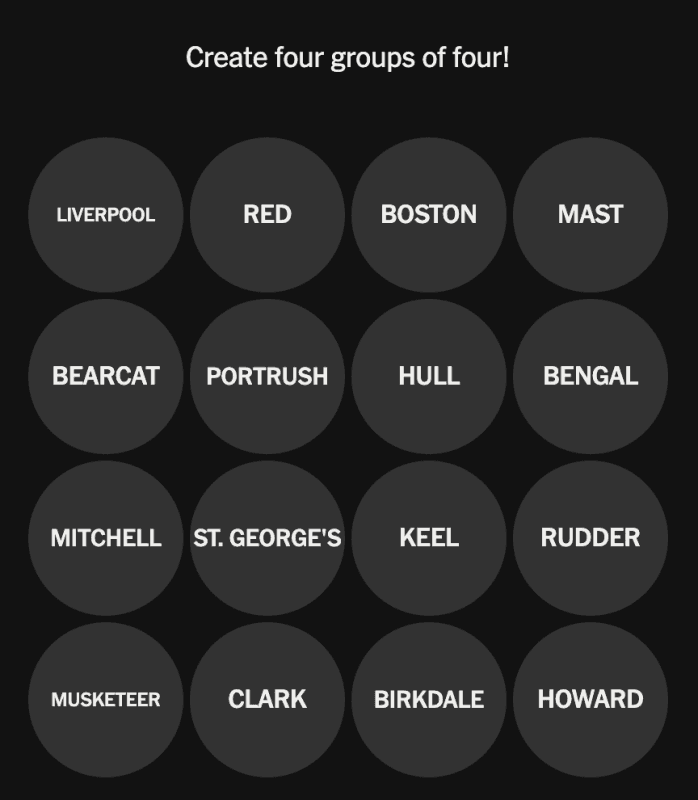Tap the HOWARD tile
Screen dimensions: 698x800
(590, 699)
